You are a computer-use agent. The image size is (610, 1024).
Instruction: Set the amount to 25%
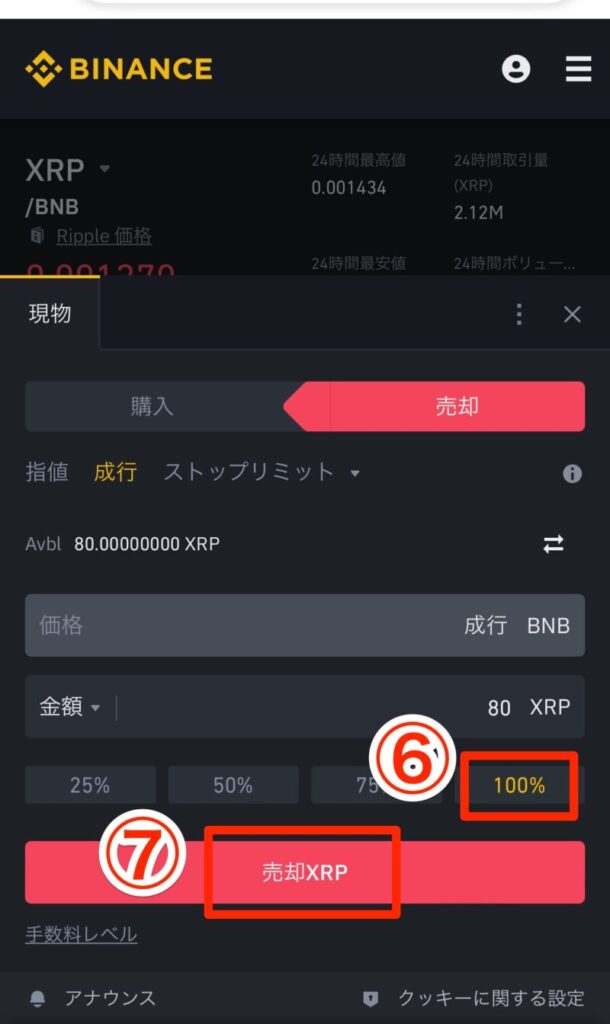pos(90,785)
